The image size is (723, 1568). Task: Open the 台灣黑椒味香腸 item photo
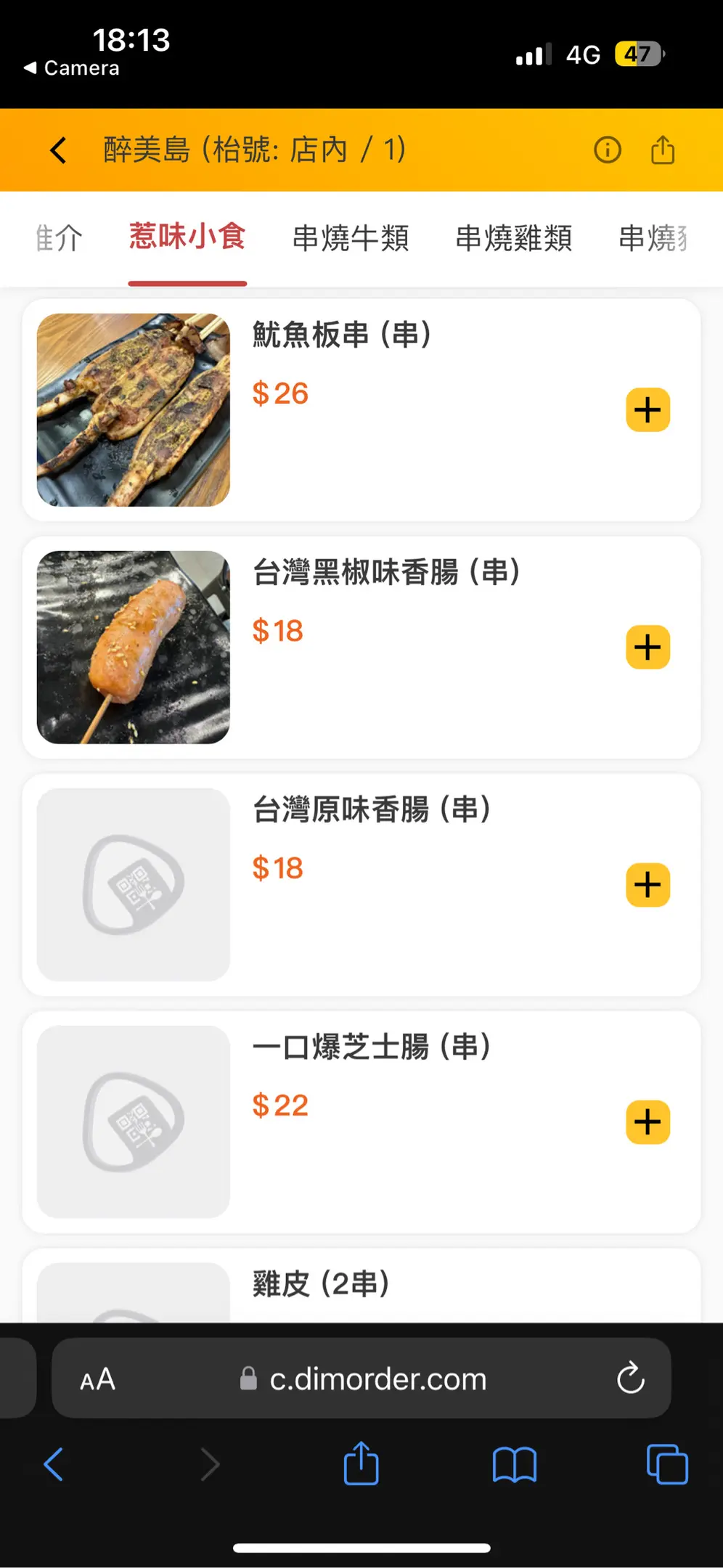134,648
